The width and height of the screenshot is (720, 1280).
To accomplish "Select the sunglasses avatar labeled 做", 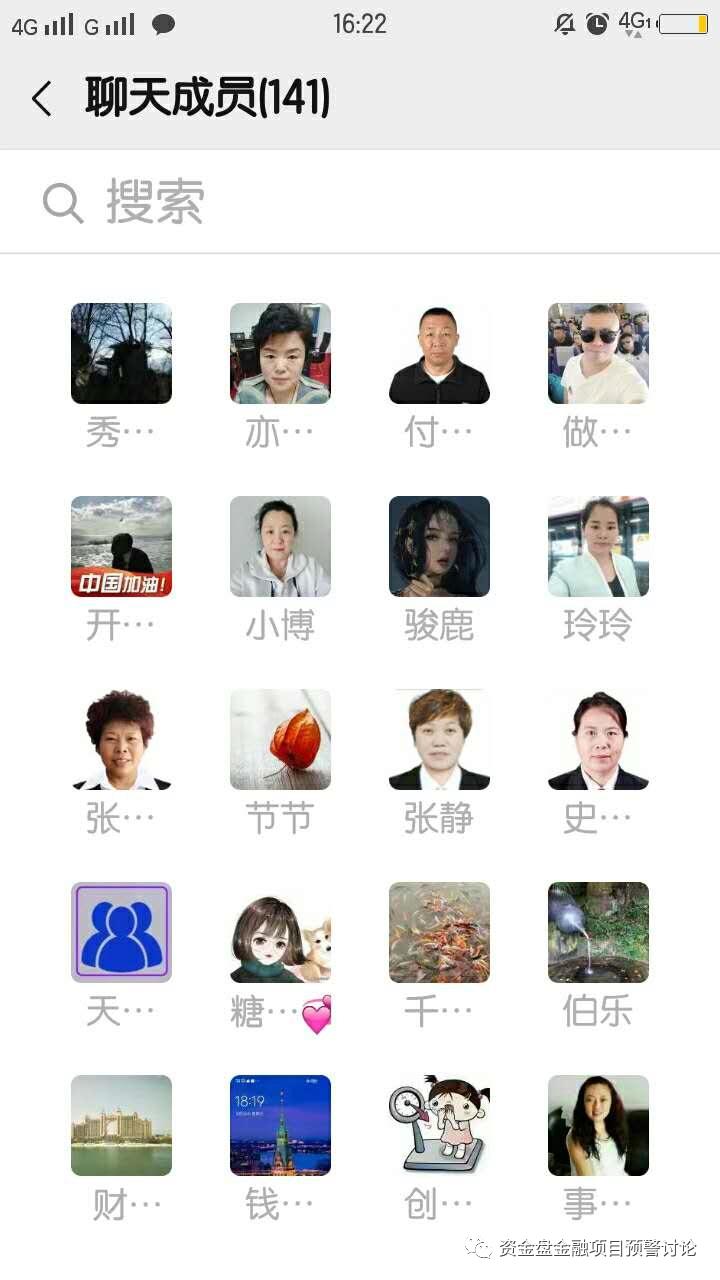I will 598,353.
